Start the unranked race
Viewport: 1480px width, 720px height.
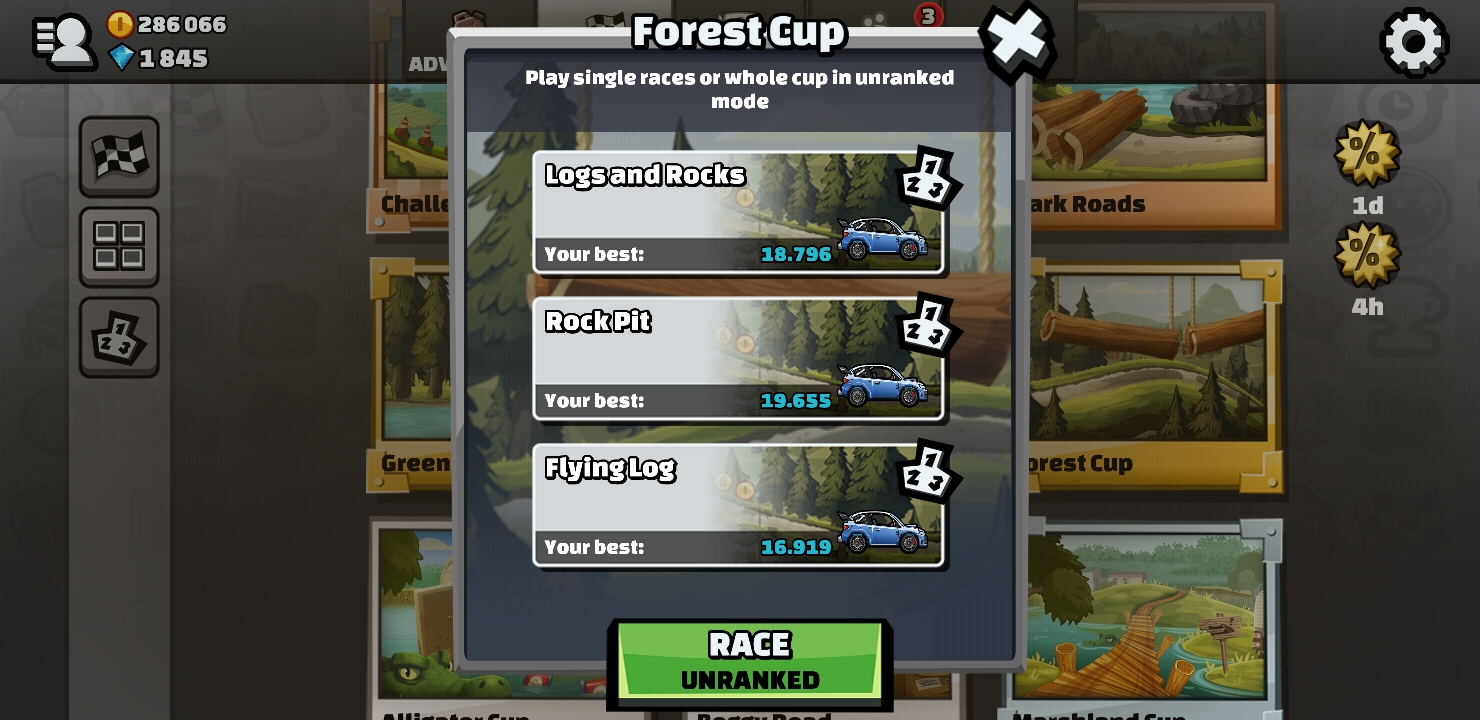click(749, 660)
